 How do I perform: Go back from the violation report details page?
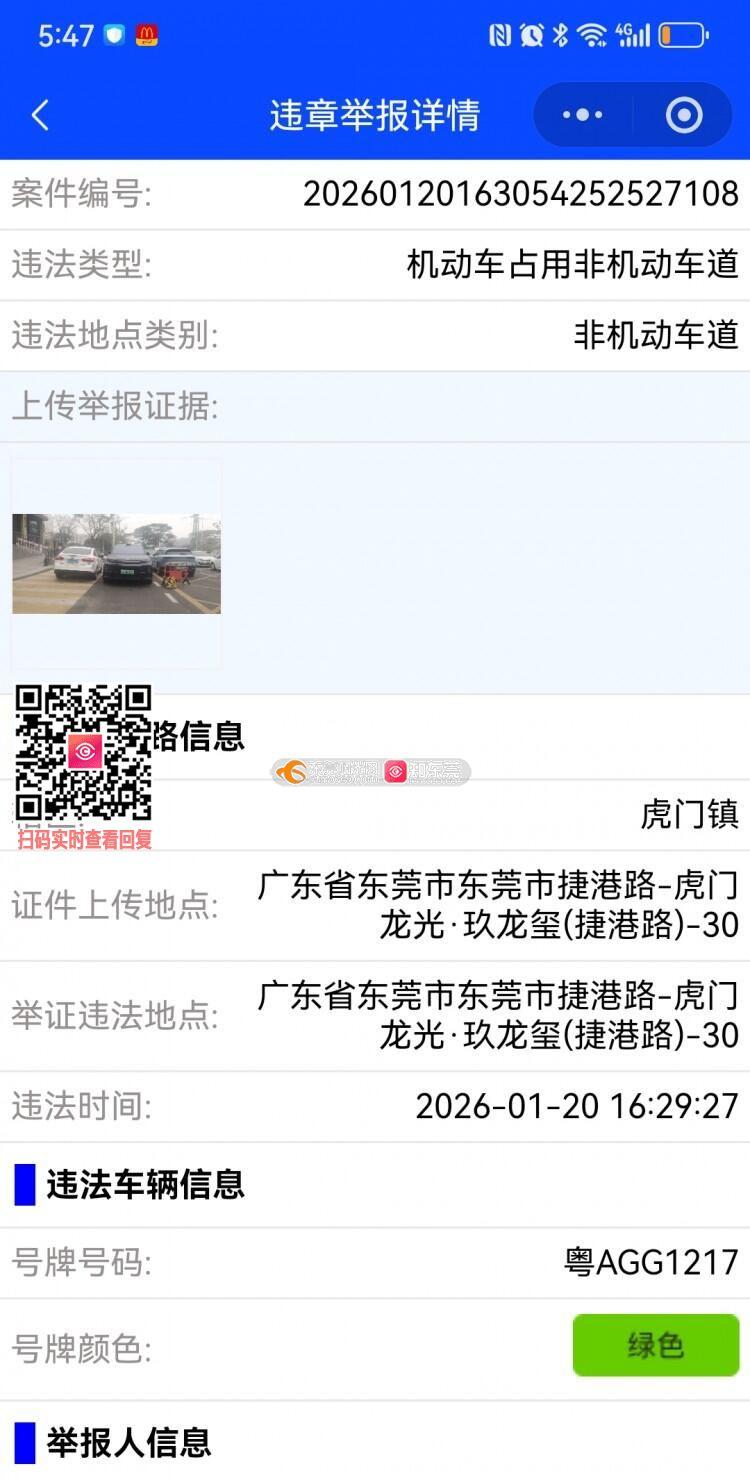click(x=40, y=115)
